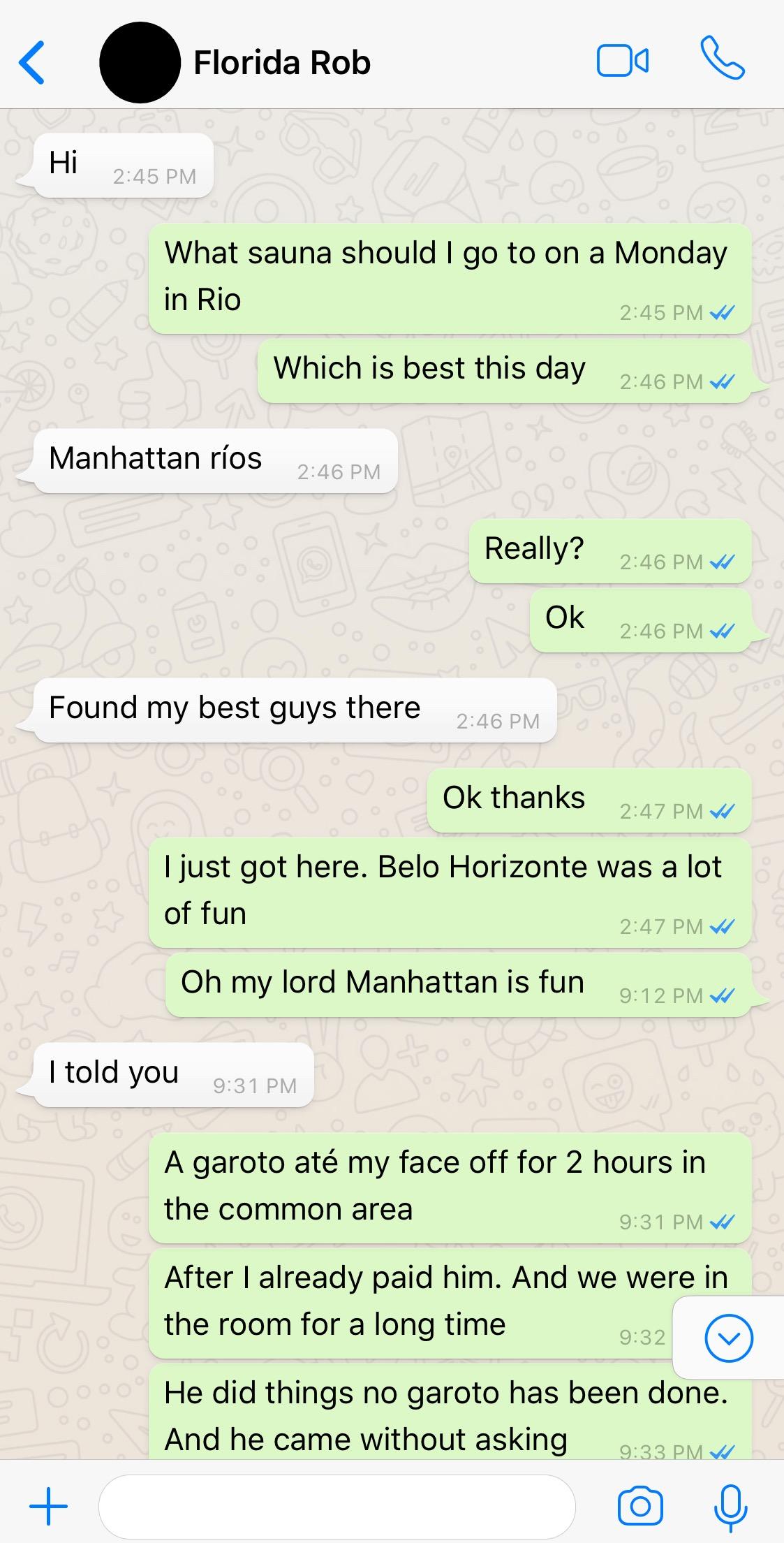Open the camera to send a photo
Image resolution: width=784 pixels, height=1543 pixels.
click(x=640, y=1506)
